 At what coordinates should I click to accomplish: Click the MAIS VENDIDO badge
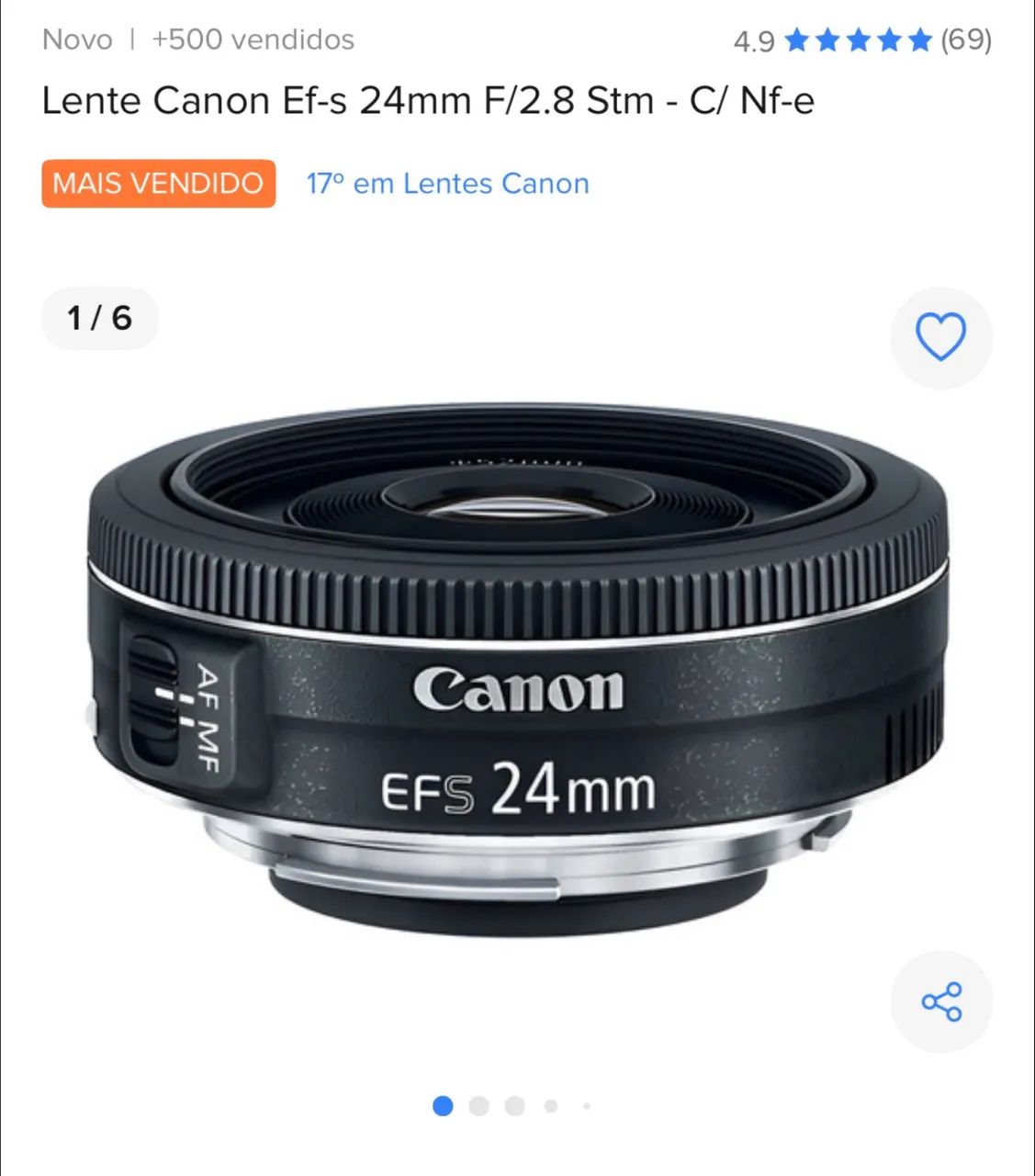(156, 184)
